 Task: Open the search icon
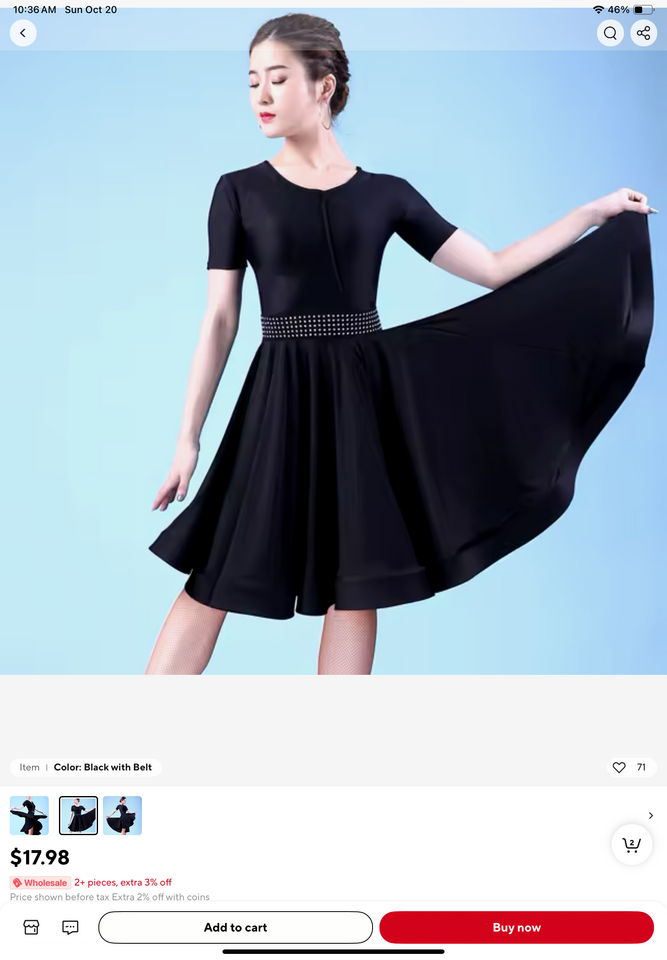coord(610,33)
